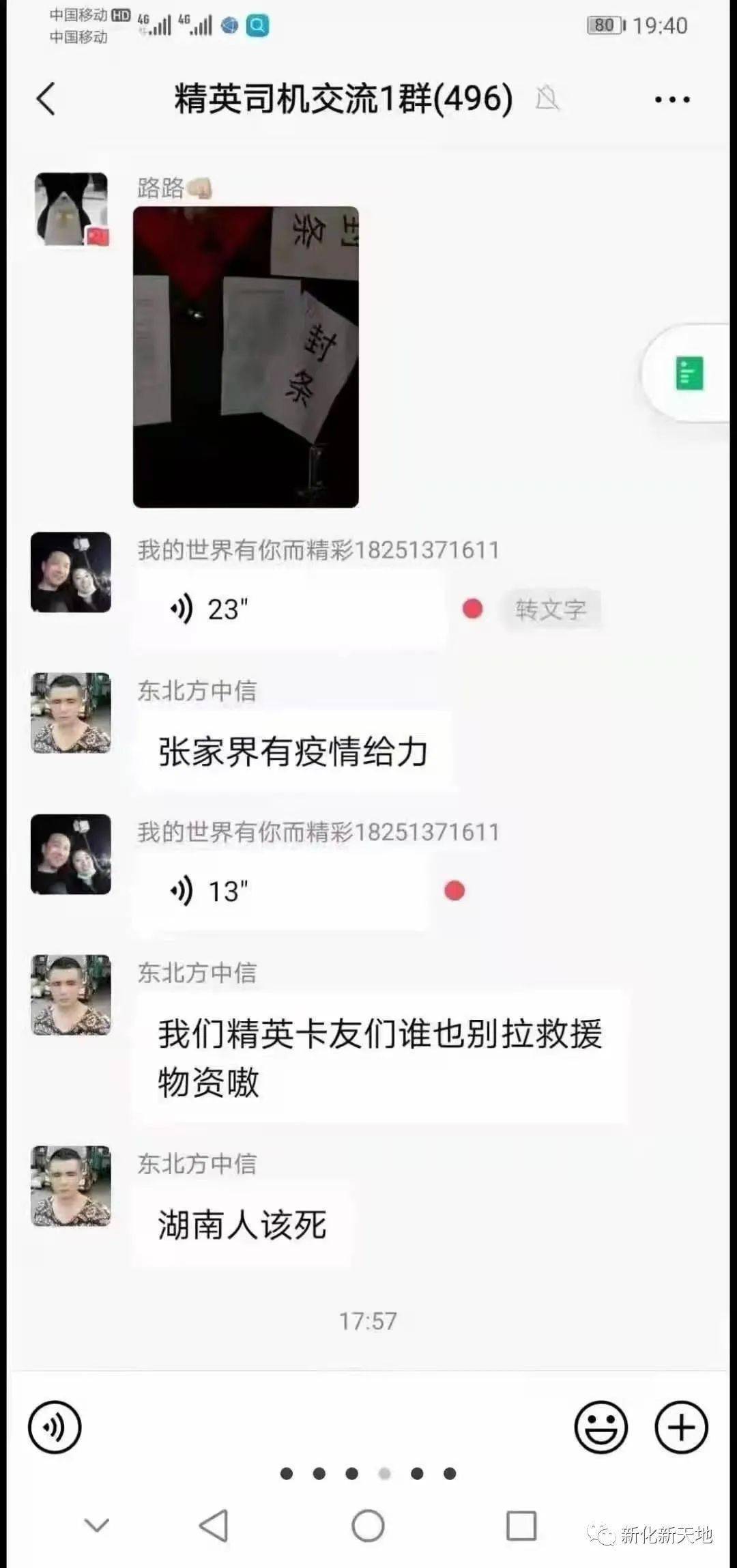
Task: Tap the avatar beside 张家界有疫情给力 message
Action: point(71,713)
